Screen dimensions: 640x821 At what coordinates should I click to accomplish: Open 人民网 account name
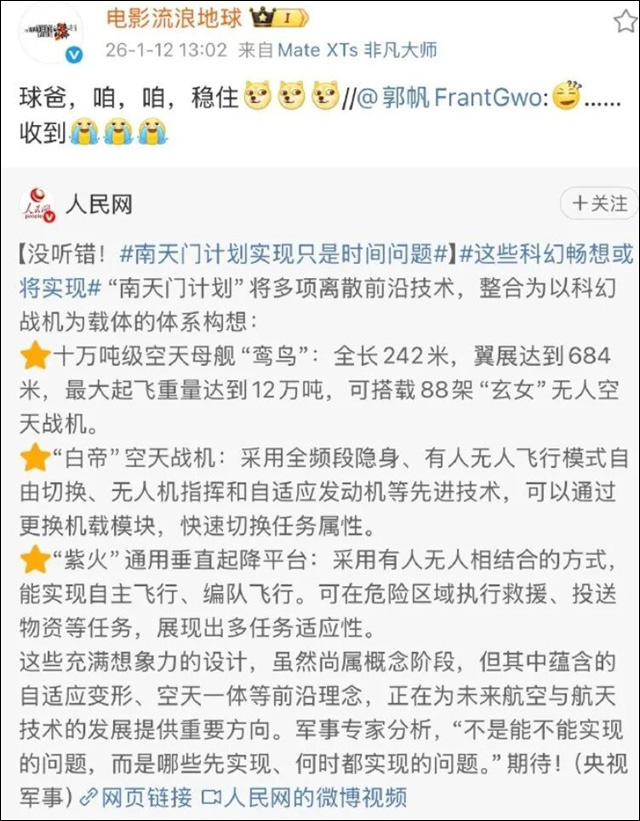click(x=99, y=204)
